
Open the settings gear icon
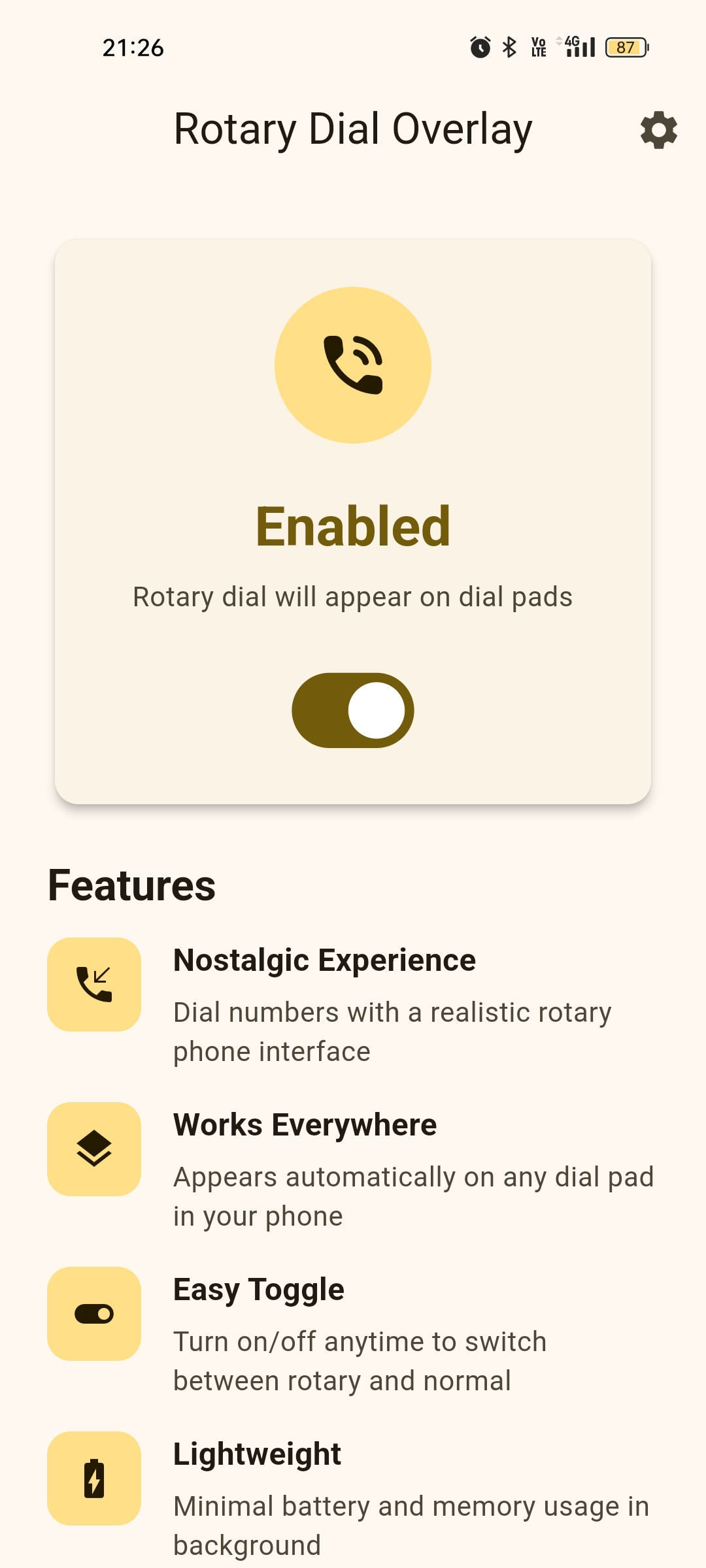[658, 129]
